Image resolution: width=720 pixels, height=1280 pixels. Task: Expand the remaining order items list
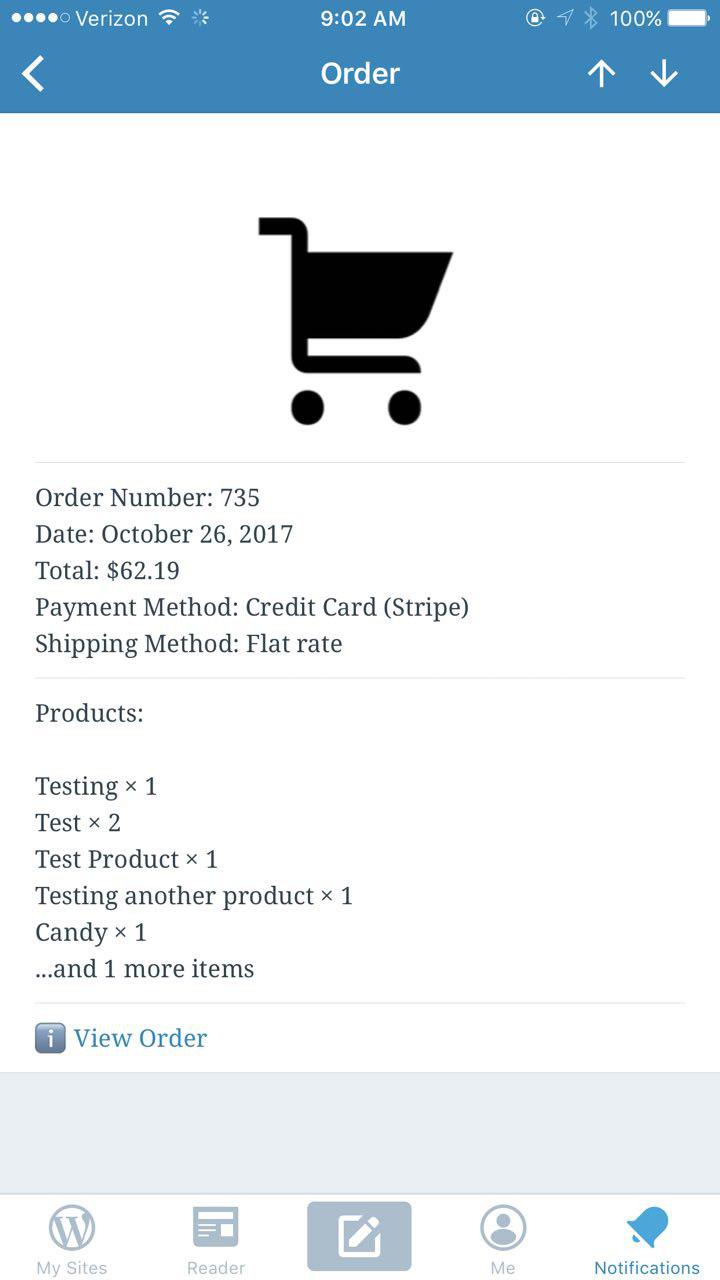coord(144,968)
